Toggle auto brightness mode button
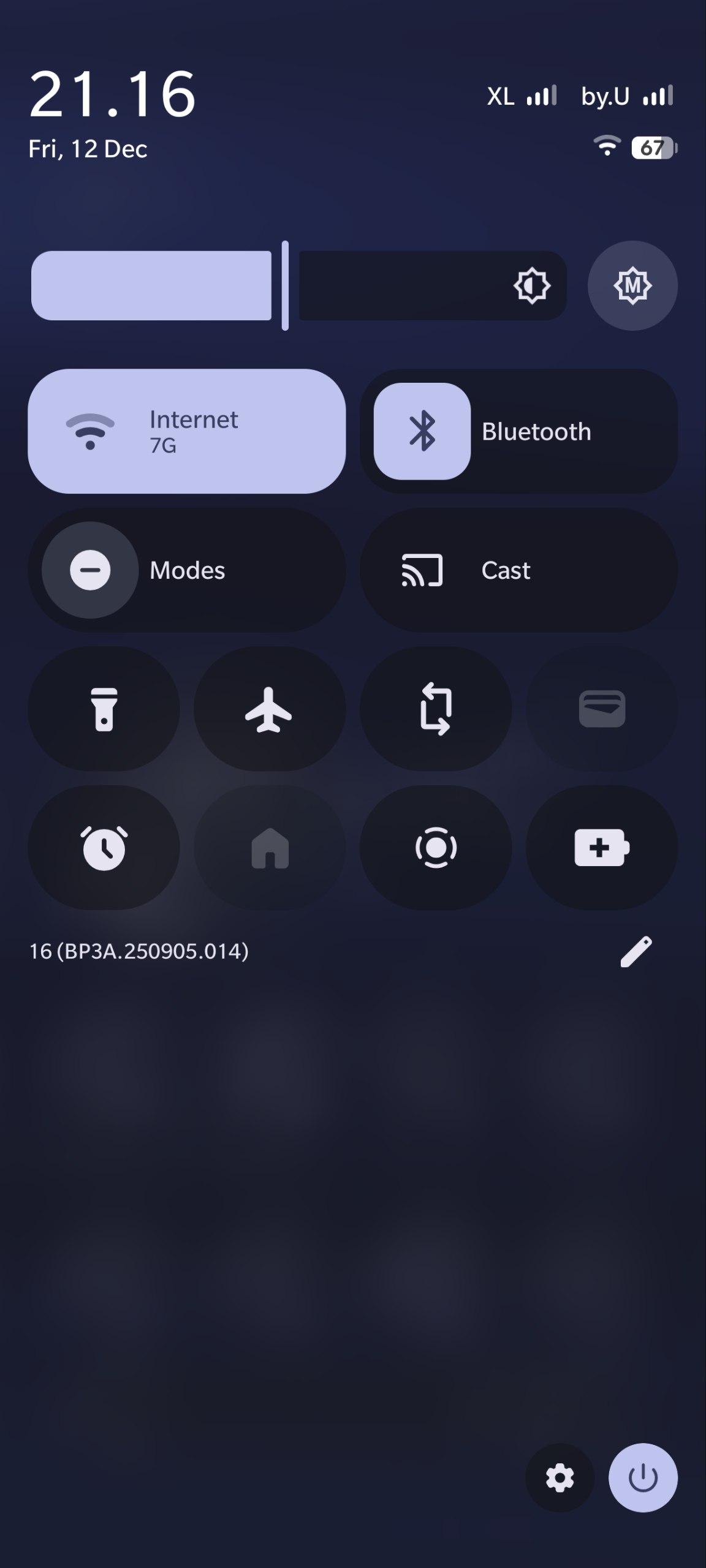This screenshot has width=706, height=1568. coord(632,285)
